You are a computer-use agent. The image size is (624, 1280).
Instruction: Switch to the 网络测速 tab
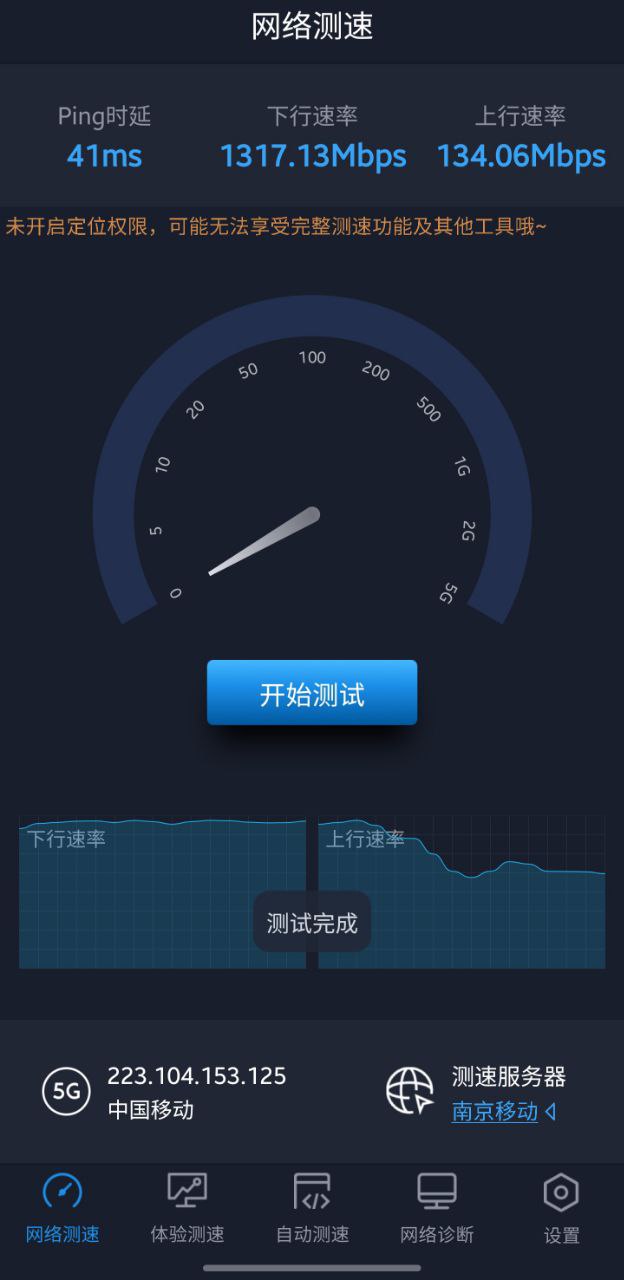(x=62, y=1208)
